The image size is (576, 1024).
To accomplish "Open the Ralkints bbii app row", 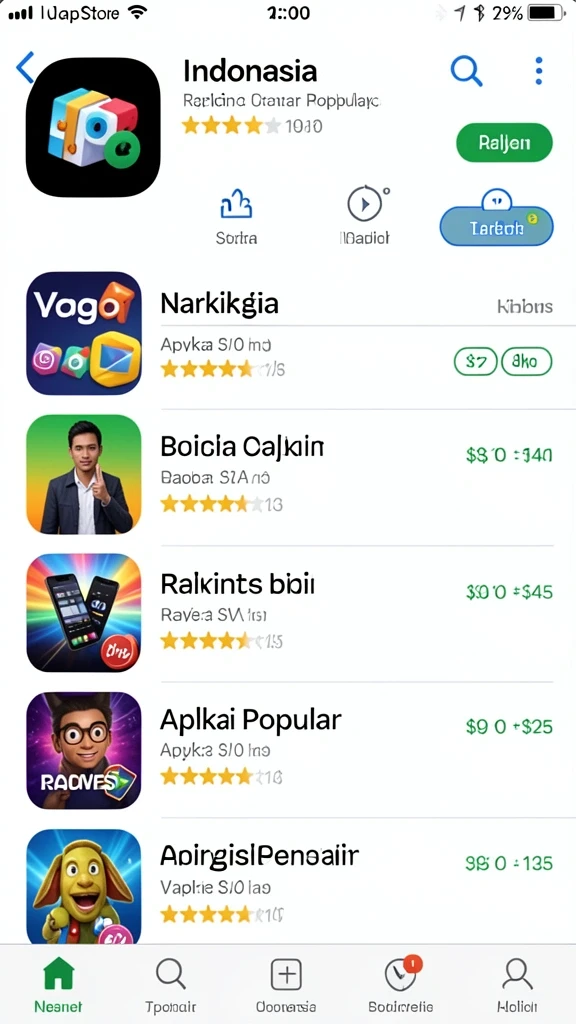I will (289, 612).
